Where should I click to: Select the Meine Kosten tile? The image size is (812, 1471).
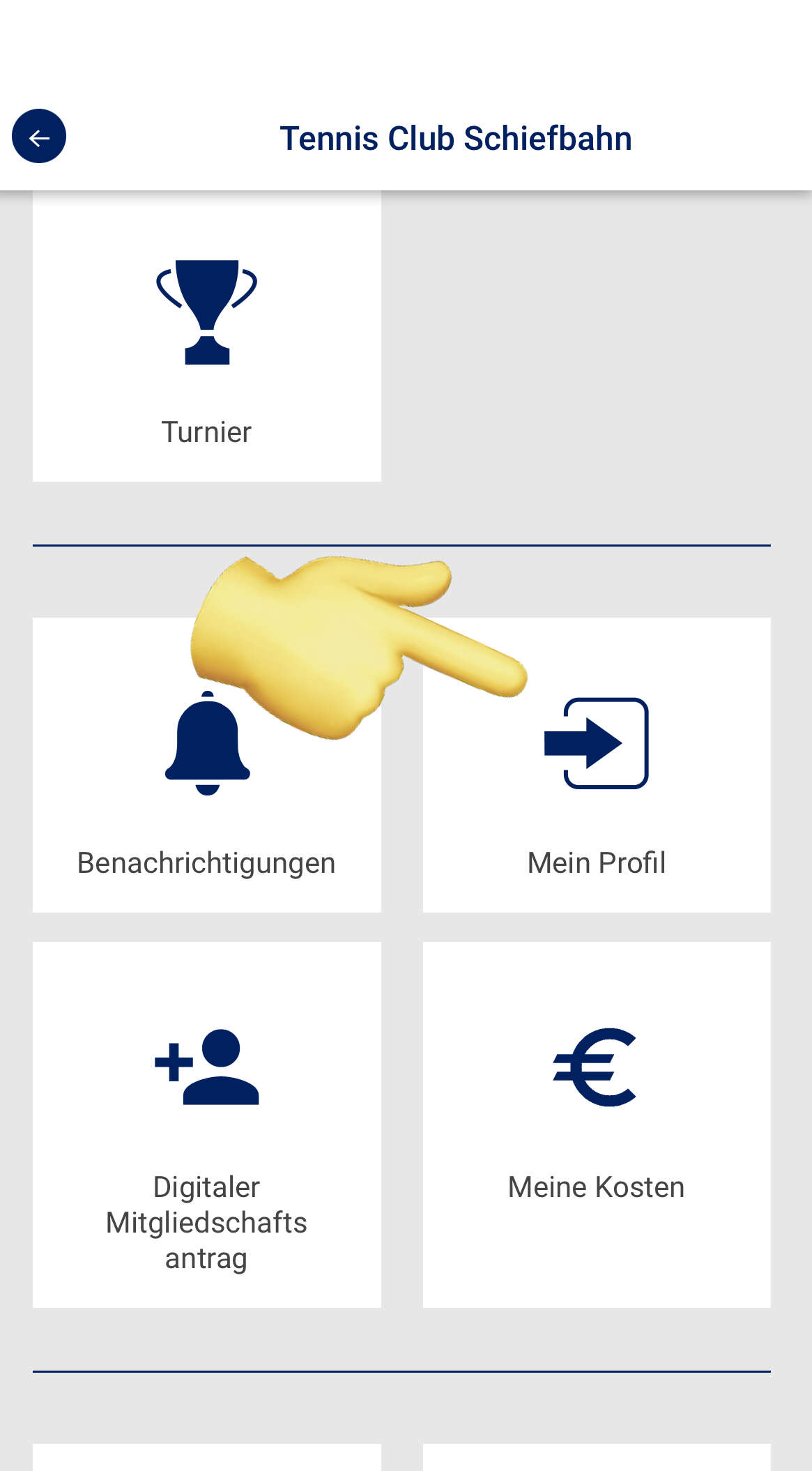click(597, 1124)
